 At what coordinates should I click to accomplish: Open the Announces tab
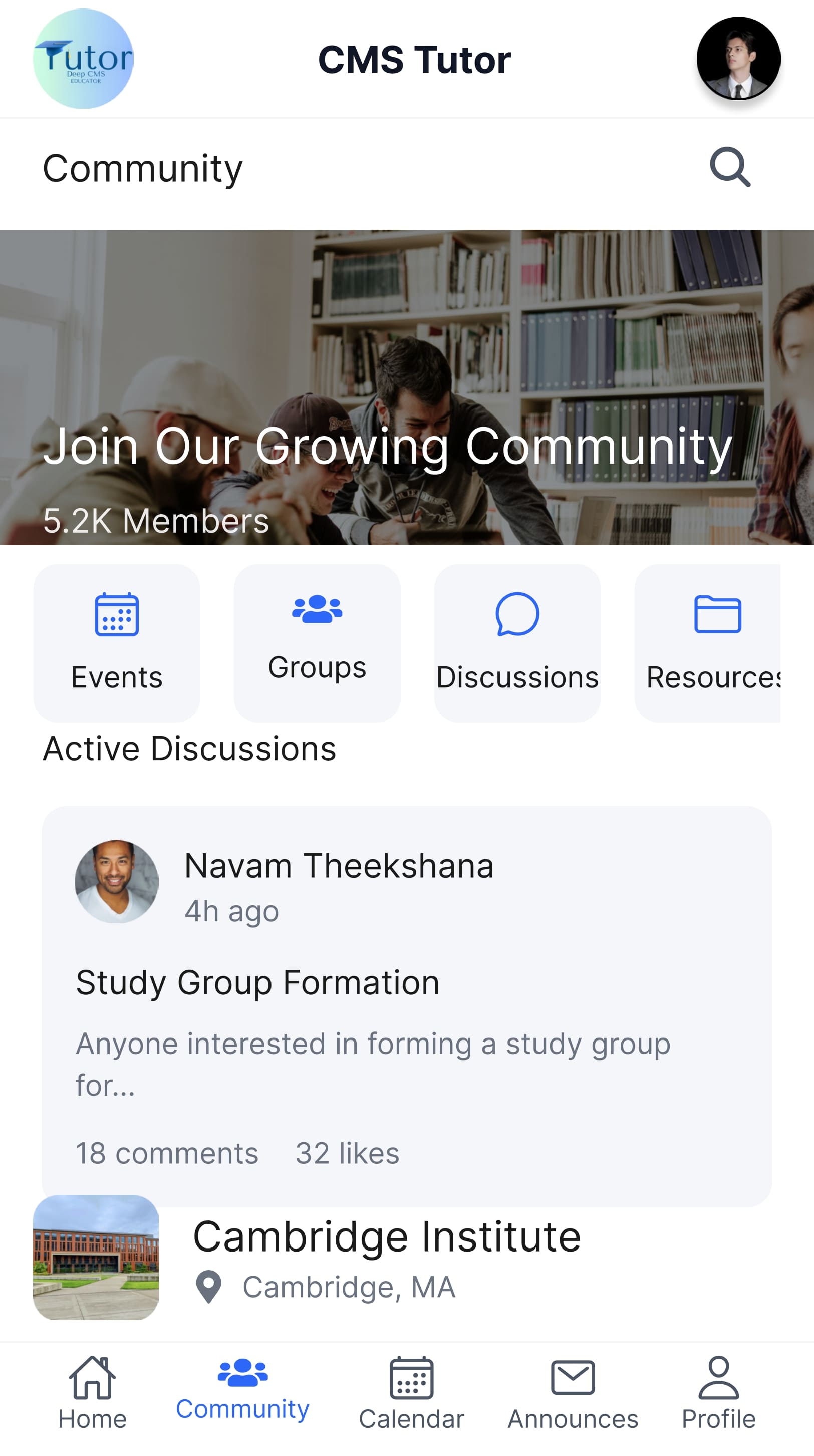572,1393
